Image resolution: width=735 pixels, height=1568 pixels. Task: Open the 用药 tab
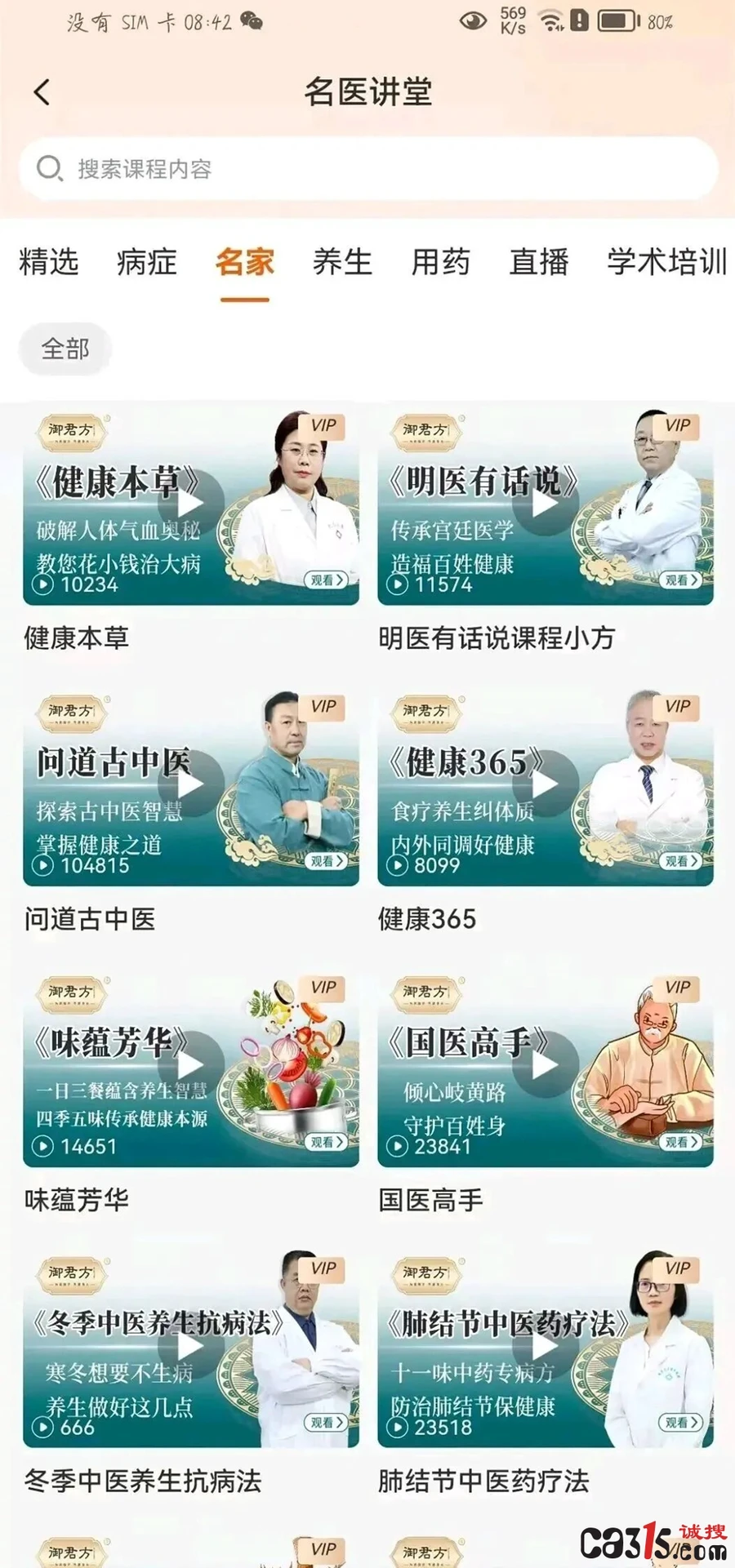(441, 262)
